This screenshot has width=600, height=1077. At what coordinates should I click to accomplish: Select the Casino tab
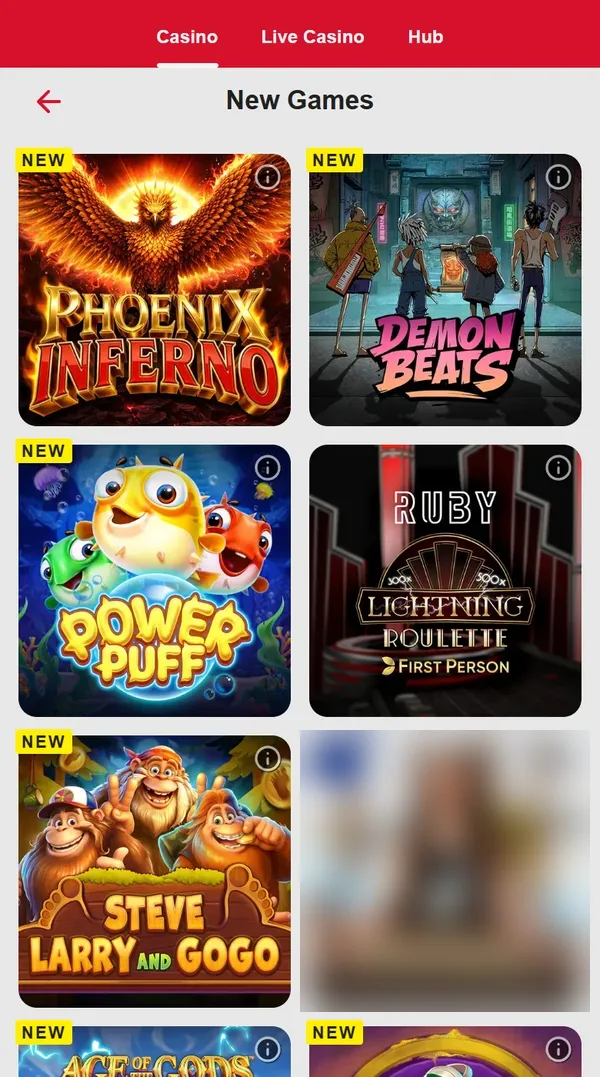pos(187,36)
